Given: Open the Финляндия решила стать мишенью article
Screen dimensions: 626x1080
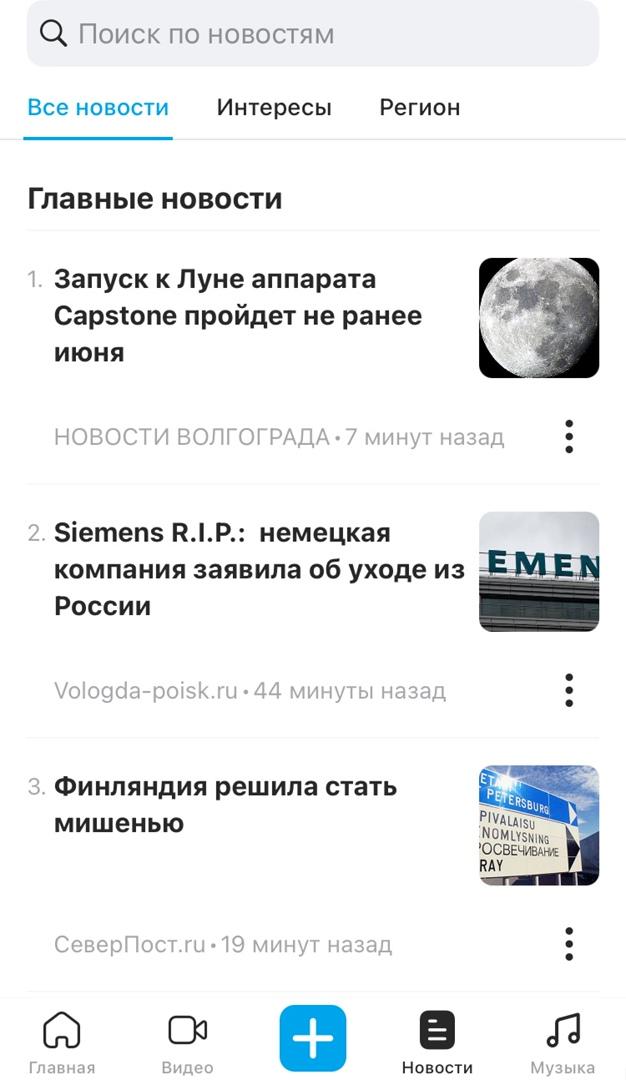Looking at the screenshot, I should (x=225, y=804).
